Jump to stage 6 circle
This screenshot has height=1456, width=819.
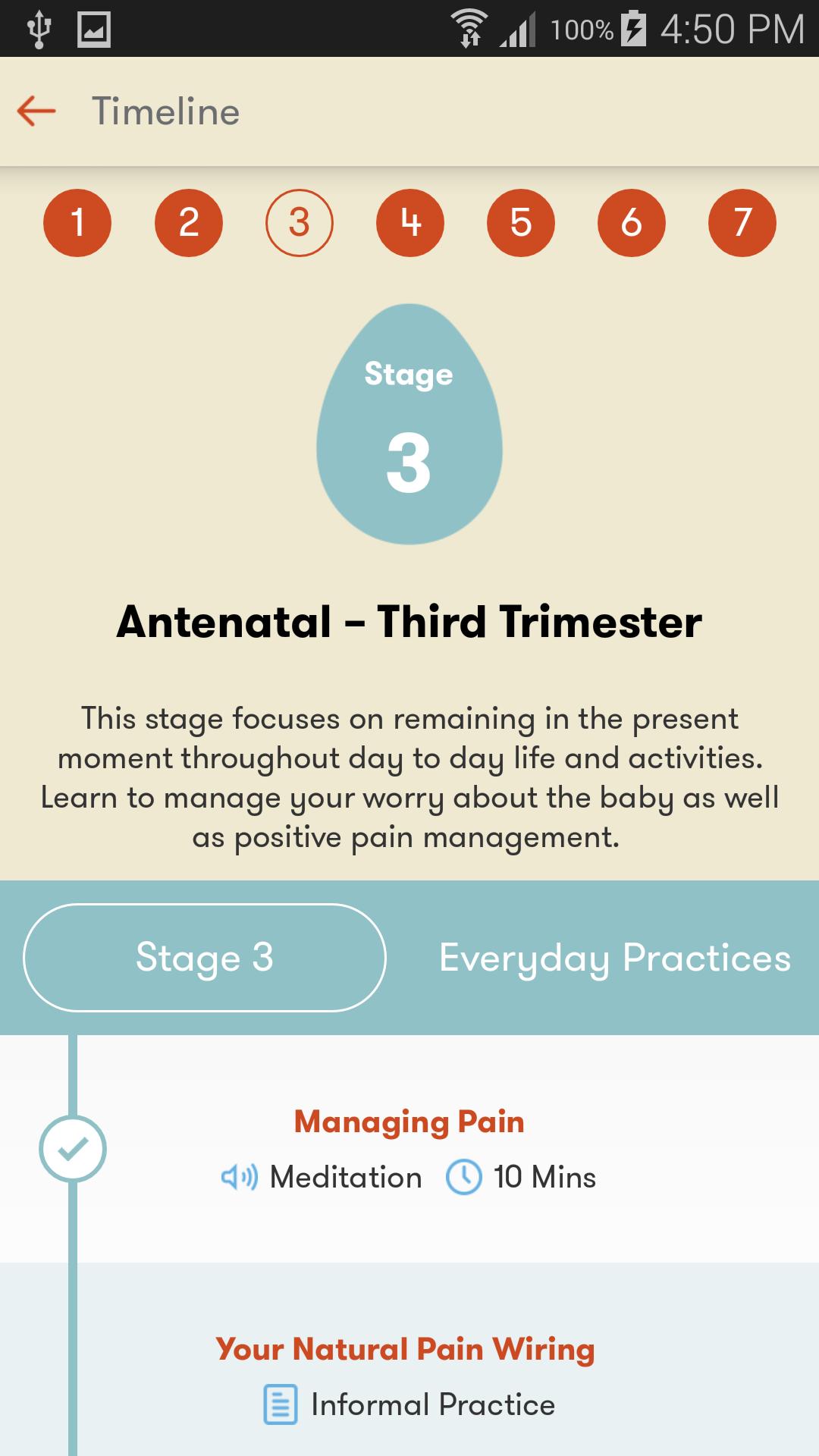[632, 223]
